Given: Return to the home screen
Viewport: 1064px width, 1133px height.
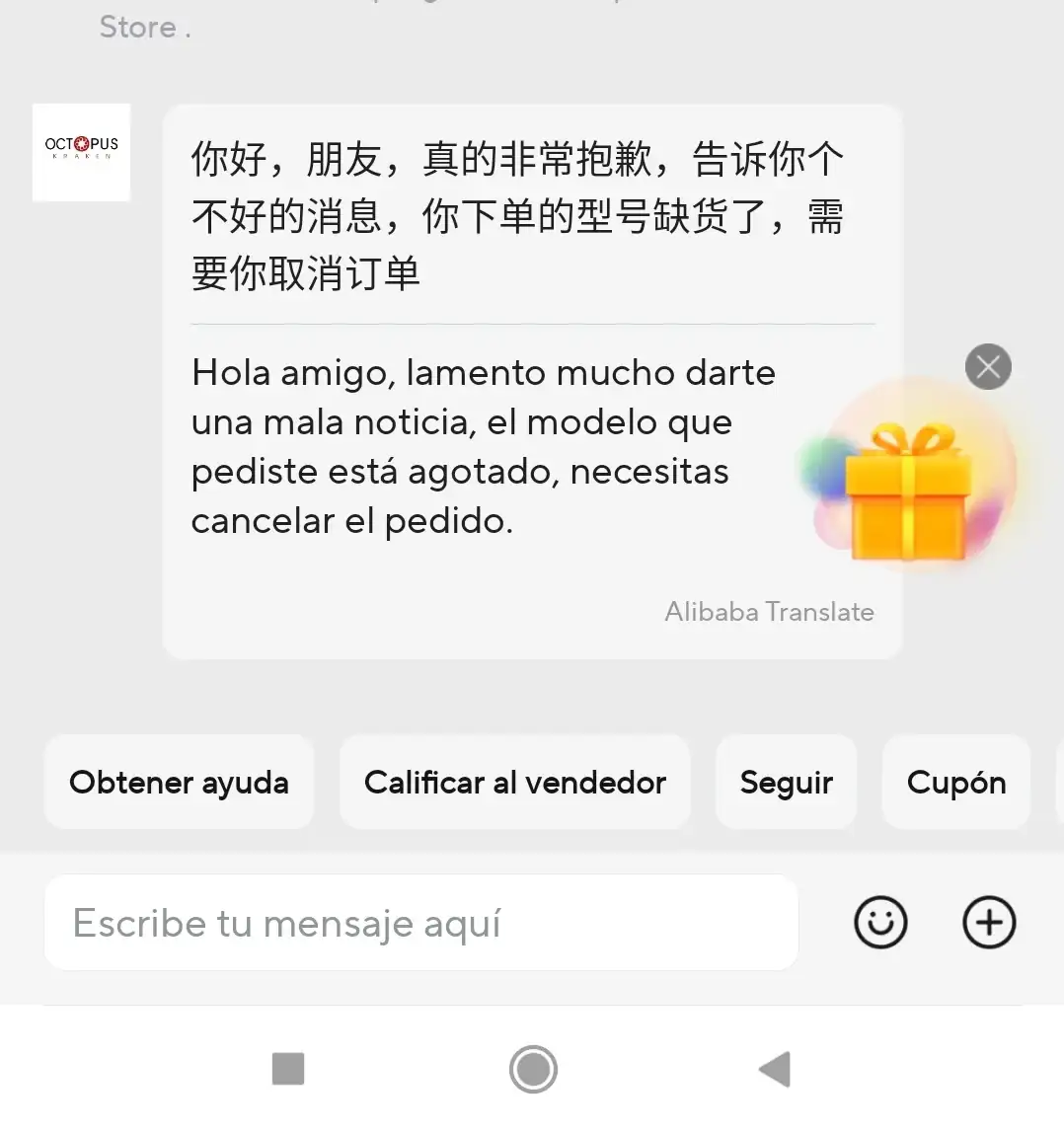Looking at the screenshot, I should [533, 1069].
